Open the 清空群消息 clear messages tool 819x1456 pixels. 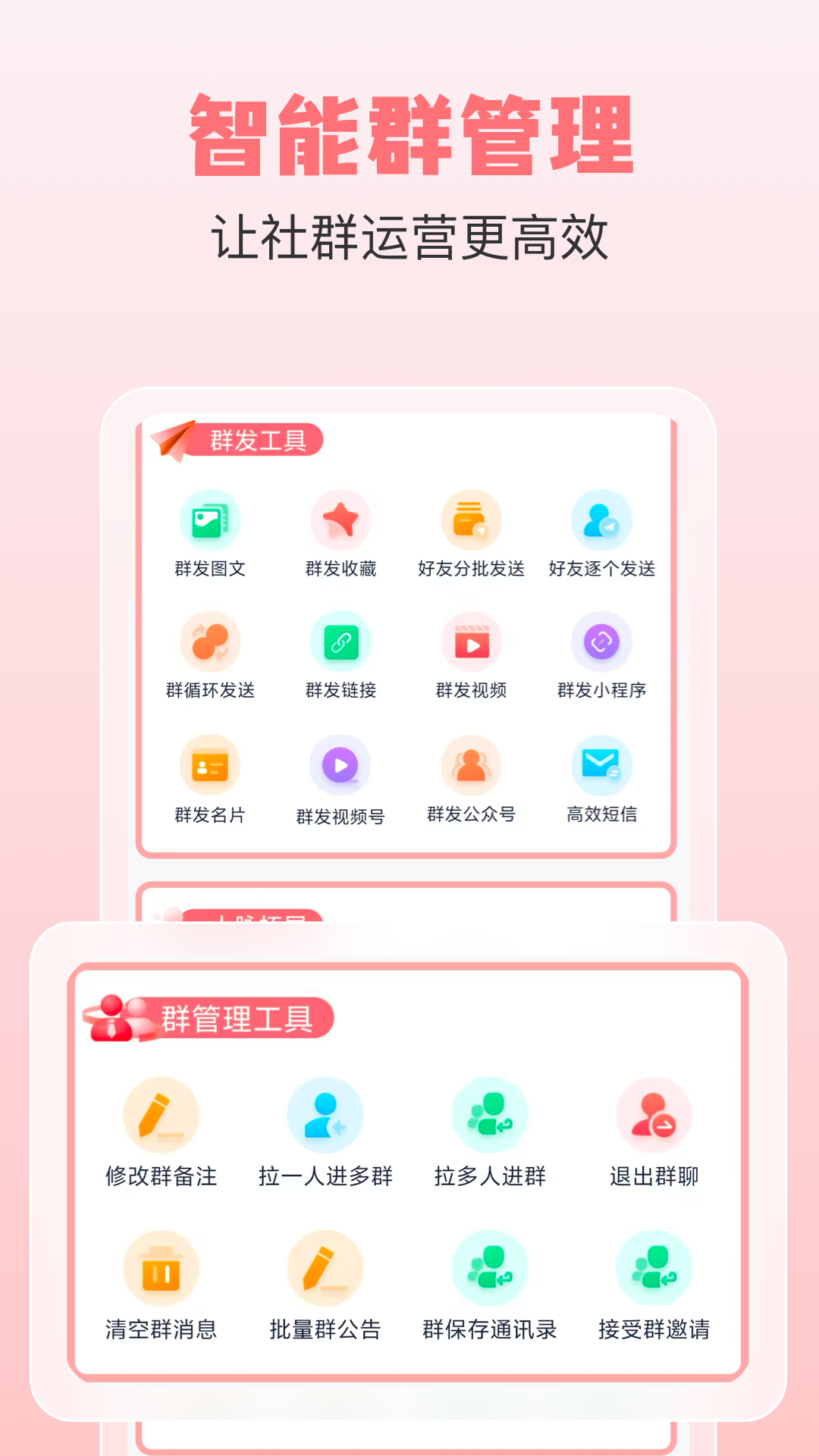click(x=159, y=1267)
